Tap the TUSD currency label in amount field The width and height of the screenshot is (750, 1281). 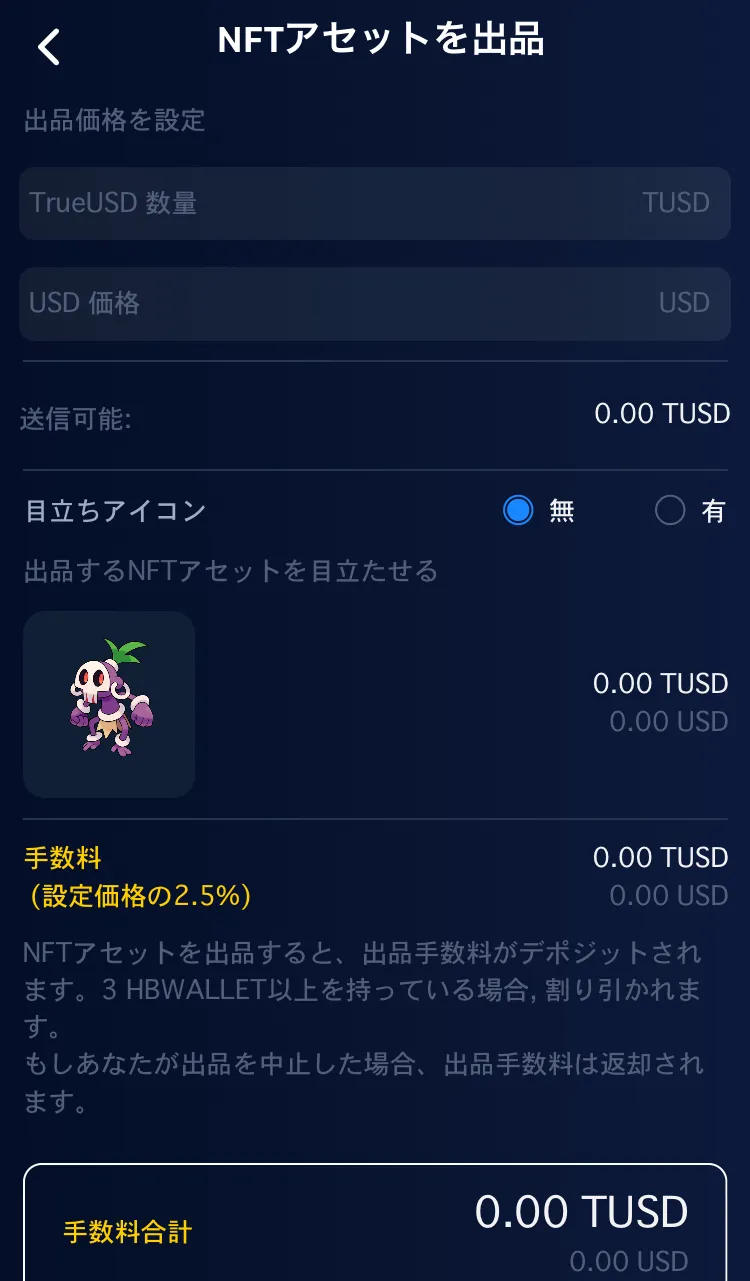(676, 203)
